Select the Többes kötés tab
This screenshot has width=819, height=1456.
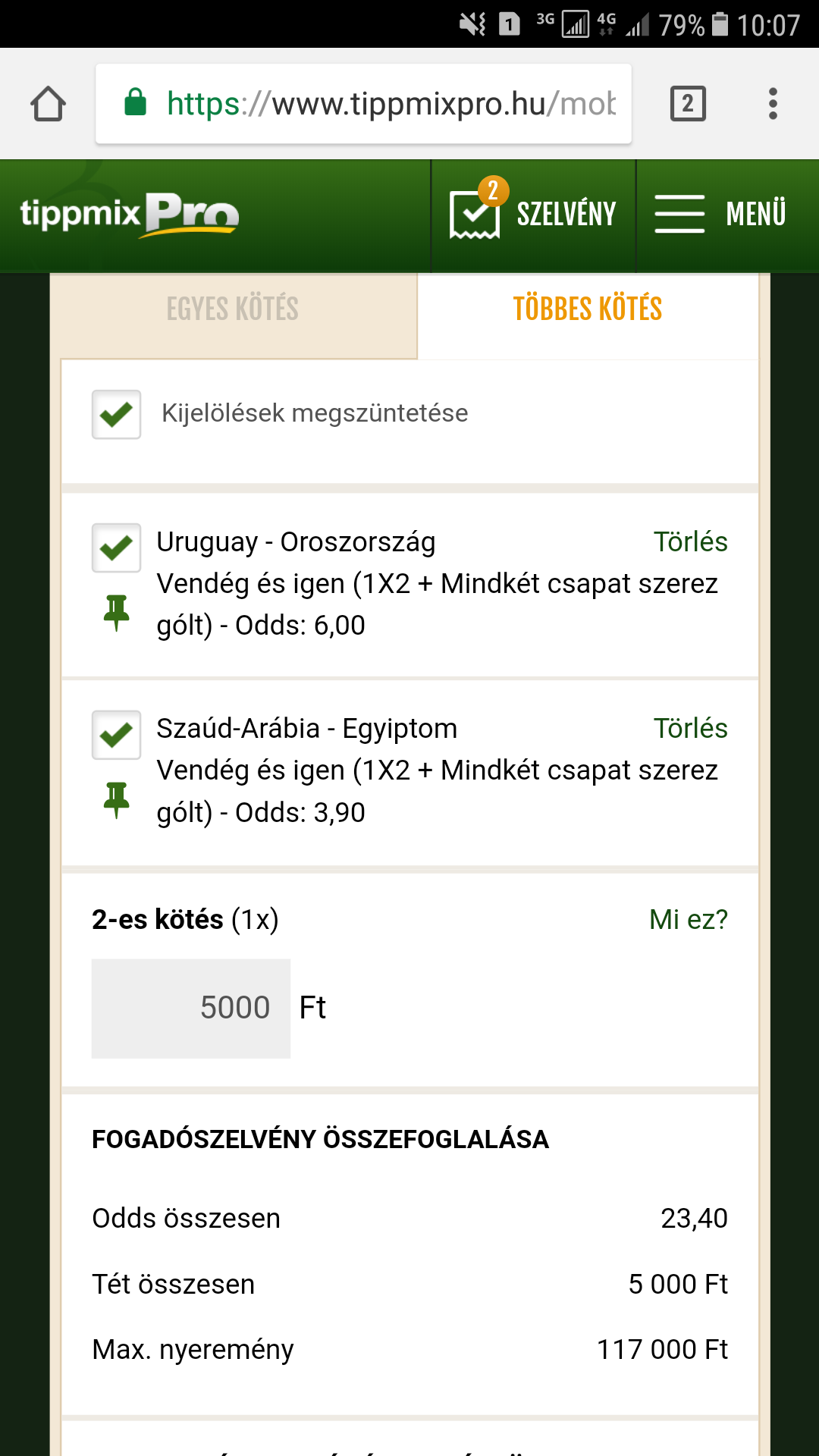coord(587,309)
